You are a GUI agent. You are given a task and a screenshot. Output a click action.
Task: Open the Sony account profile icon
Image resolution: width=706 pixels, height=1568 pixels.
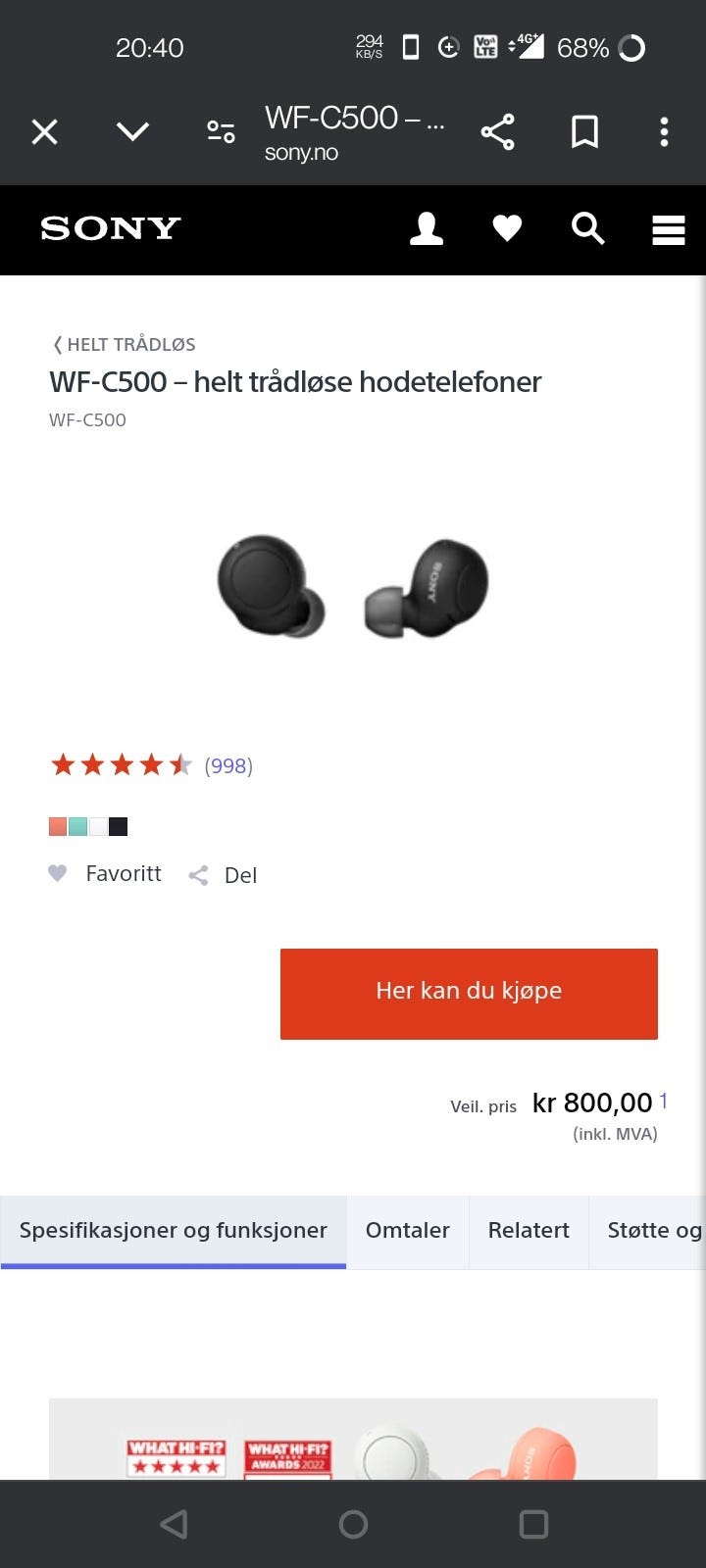click(427, 228)
